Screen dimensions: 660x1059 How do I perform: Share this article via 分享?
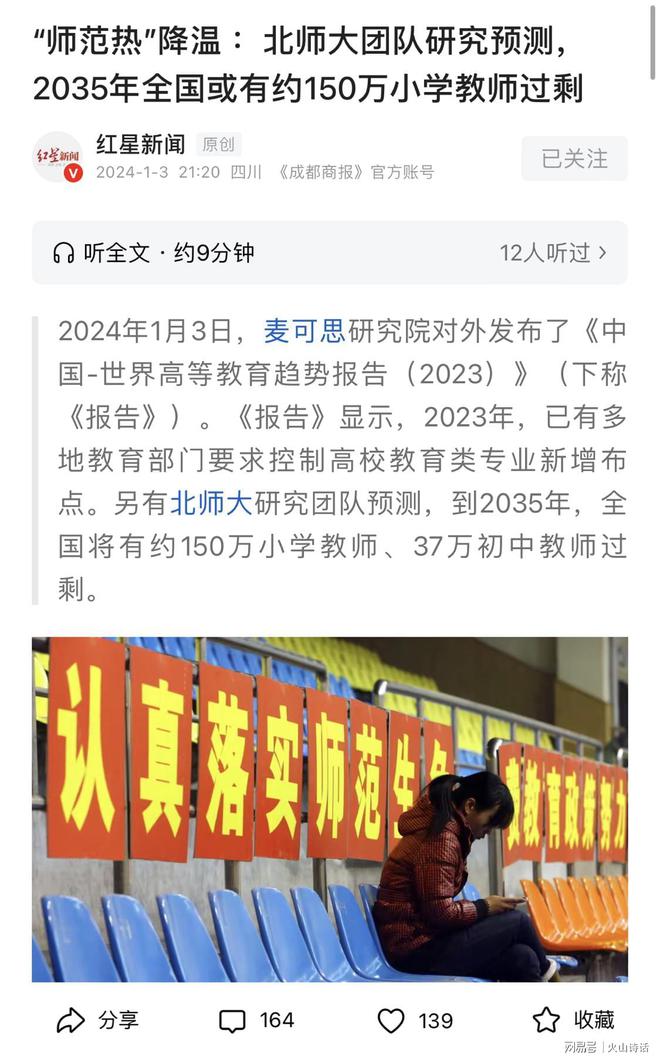(97, 1019)
